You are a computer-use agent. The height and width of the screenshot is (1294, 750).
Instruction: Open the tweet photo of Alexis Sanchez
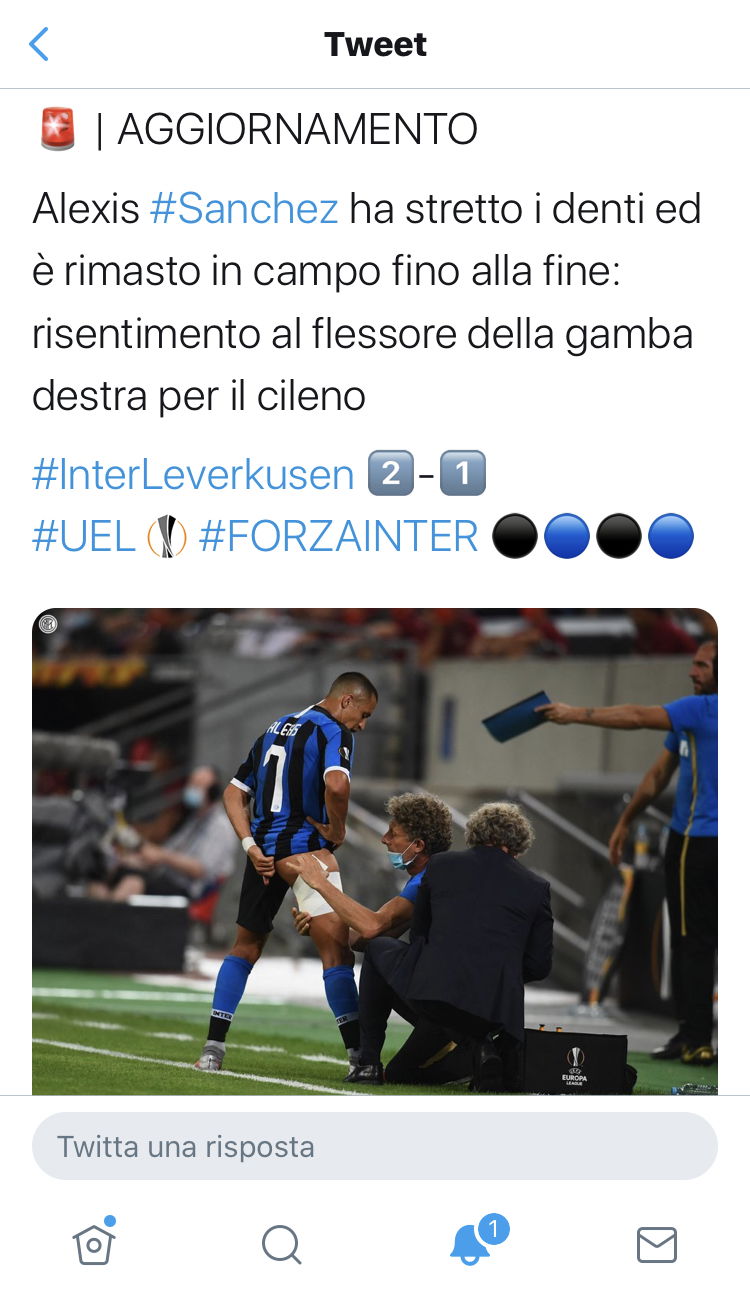[375, 851]
